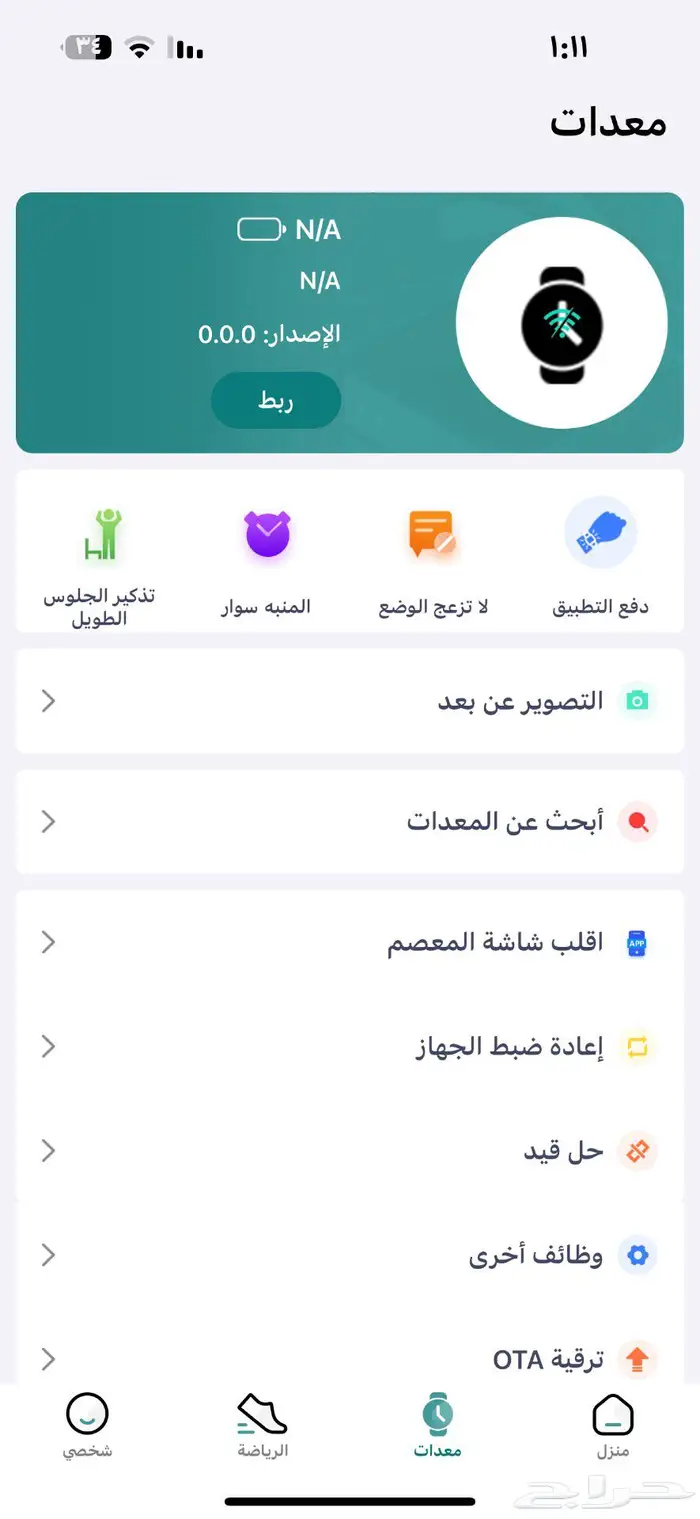Open اقلب شاشة المعصم wrist screen setting

[350, 943]
